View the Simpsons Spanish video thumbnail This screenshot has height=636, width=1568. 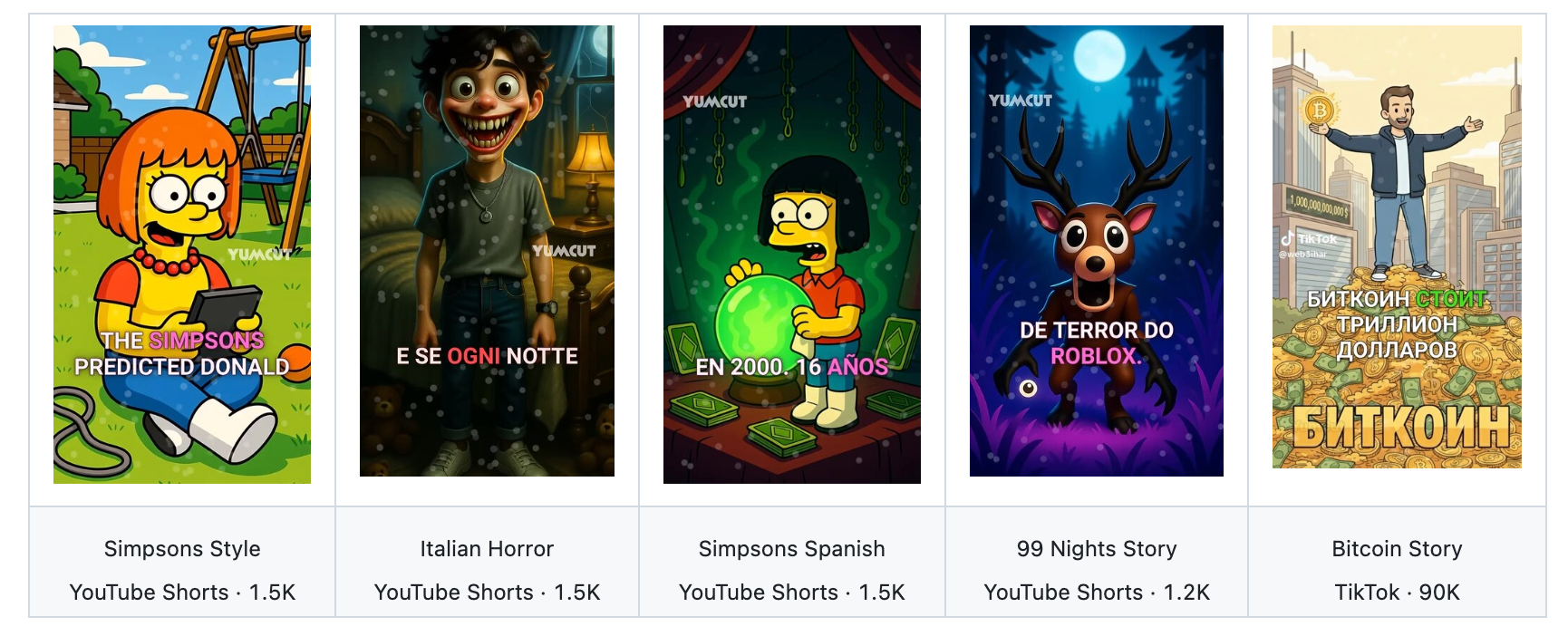click(792, 254)
